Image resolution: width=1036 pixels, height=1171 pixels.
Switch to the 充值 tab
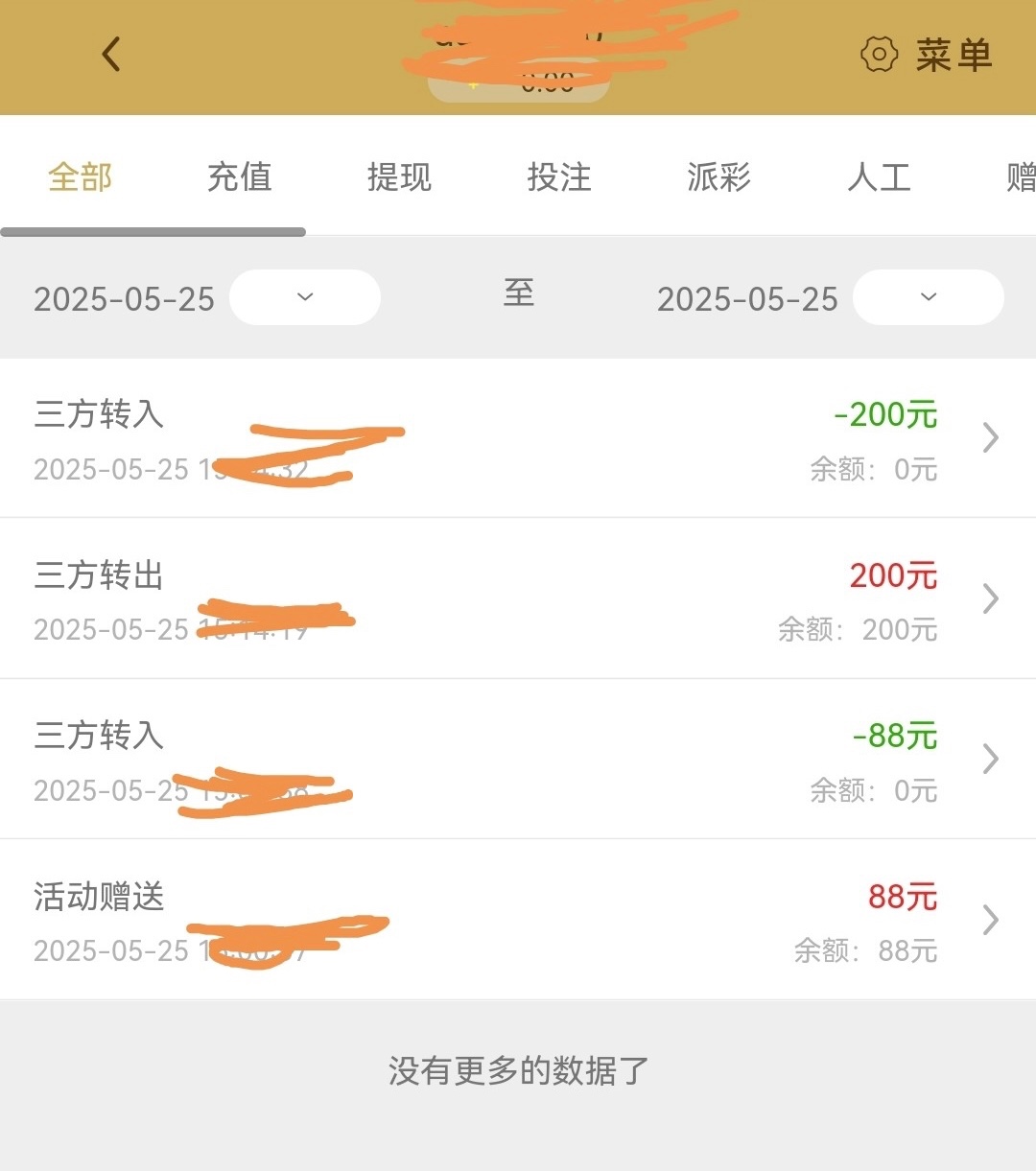(x=240, y=177)
